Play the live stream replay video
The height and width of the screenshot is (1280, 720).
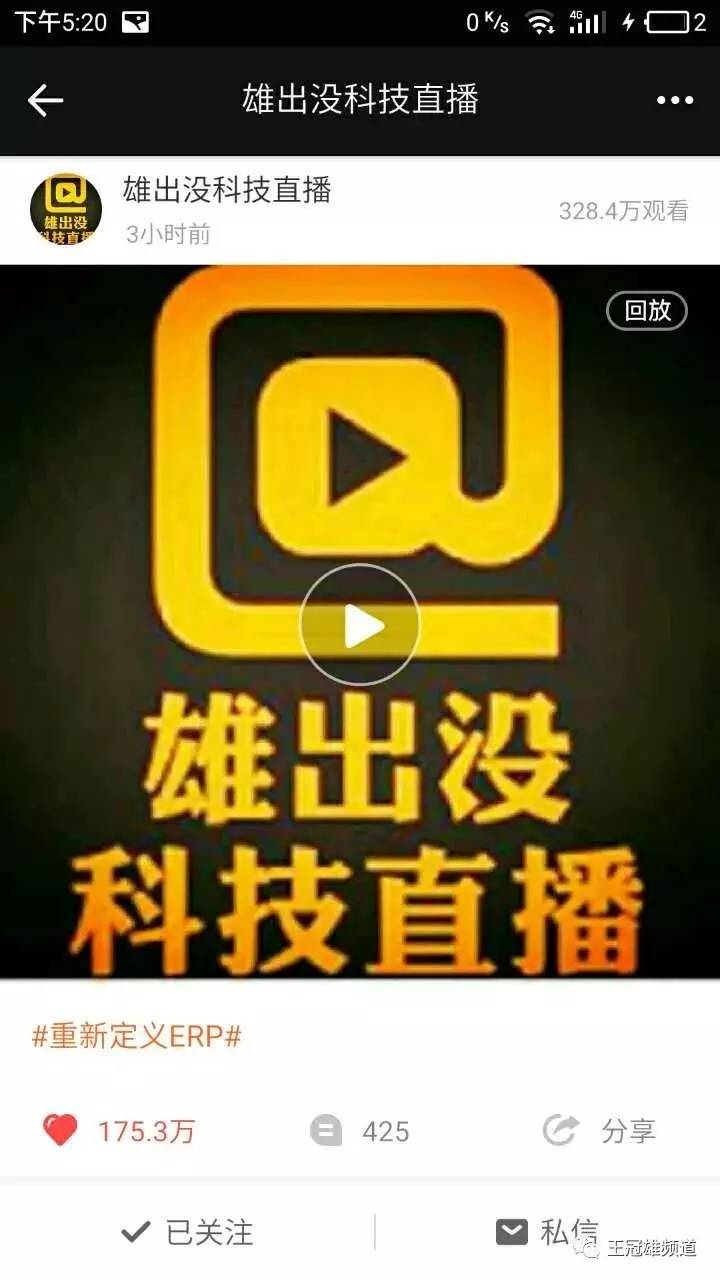(360, 625)
